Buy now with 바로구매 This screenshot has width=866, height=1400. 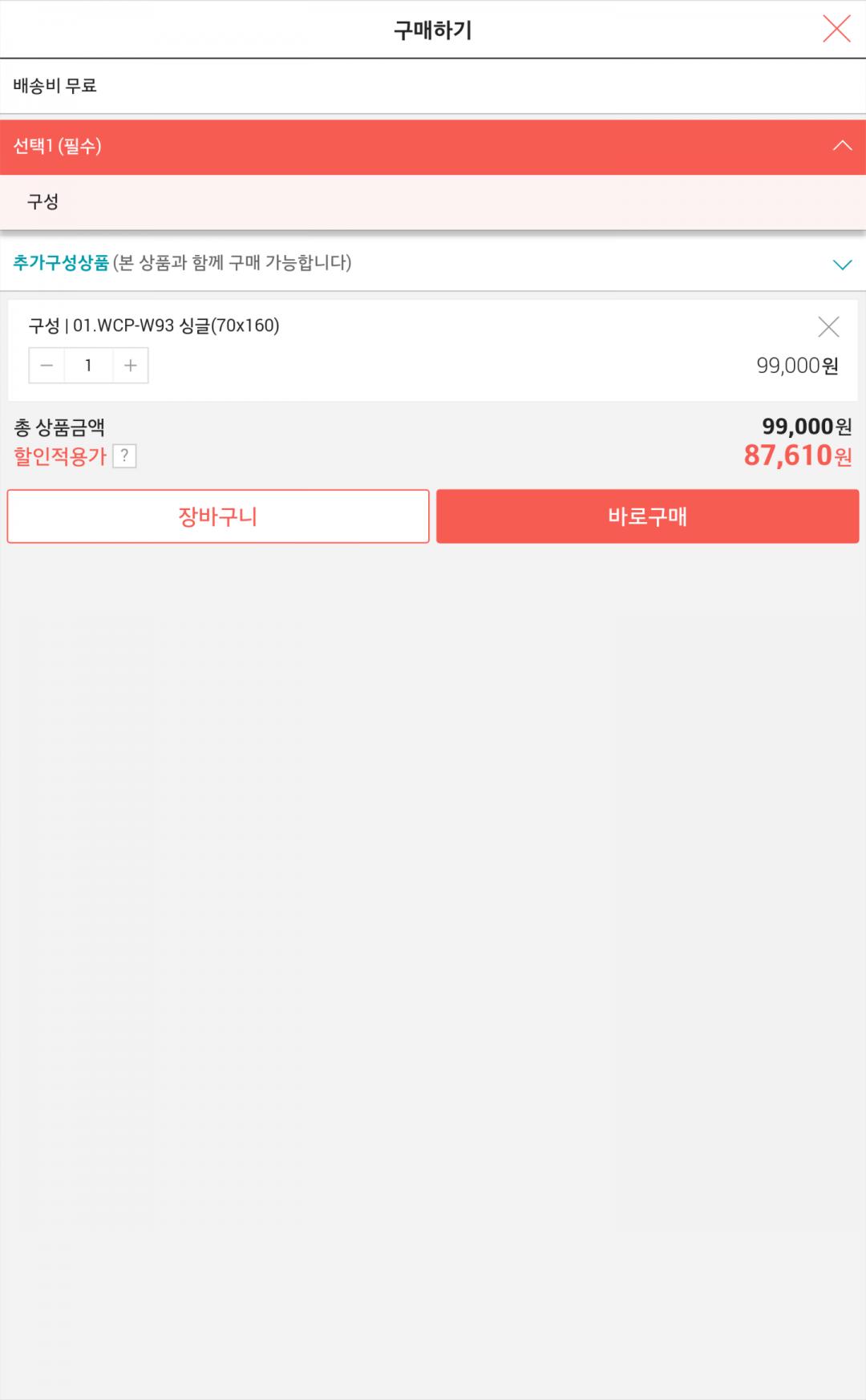click(x=647, y=516)
